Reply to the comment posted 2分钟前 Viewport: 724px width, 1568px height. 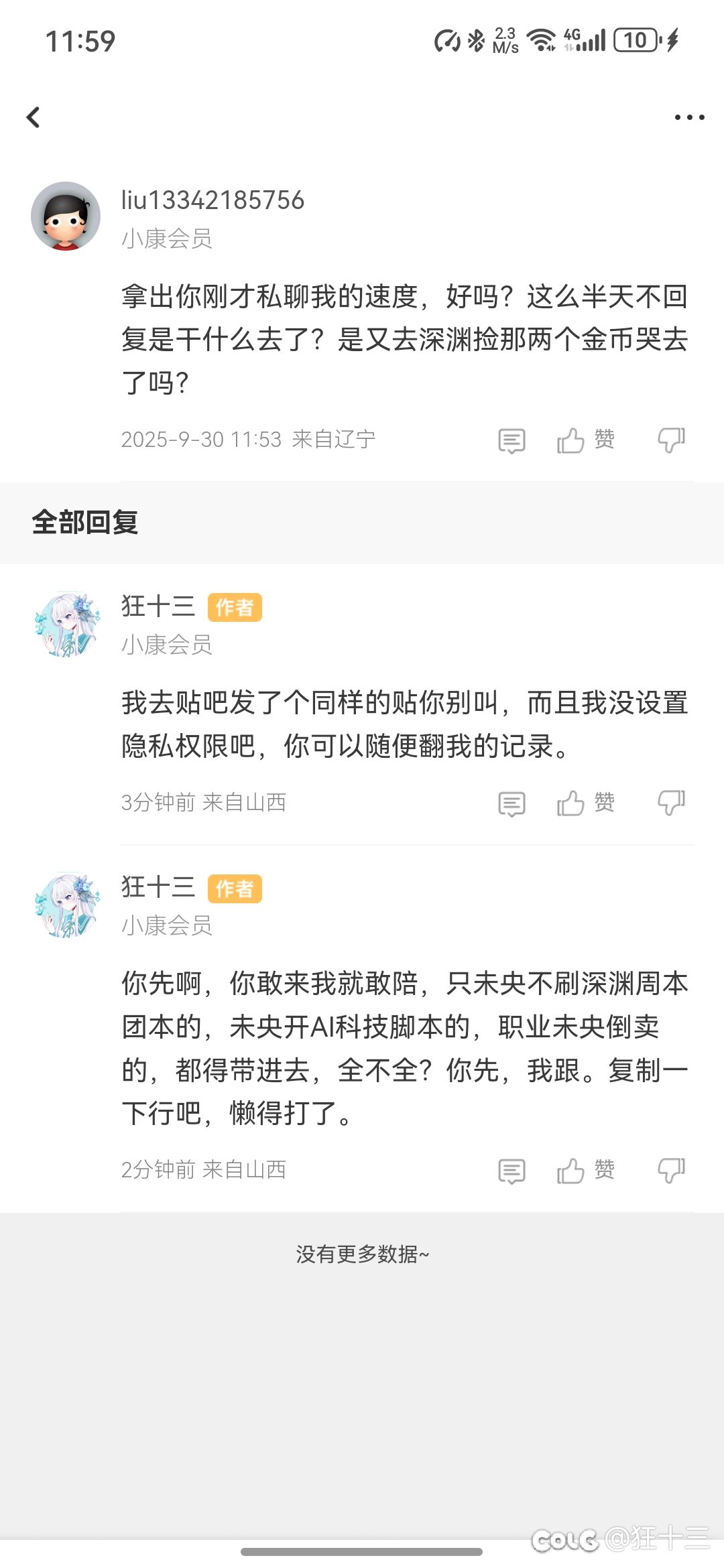tap(511, 1171)
